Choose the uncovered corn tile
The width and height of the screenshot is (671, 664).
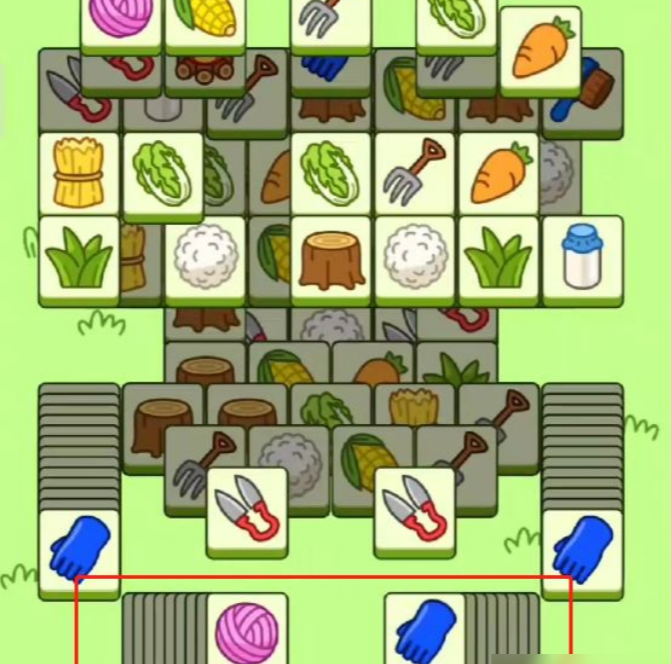[205, 20]
